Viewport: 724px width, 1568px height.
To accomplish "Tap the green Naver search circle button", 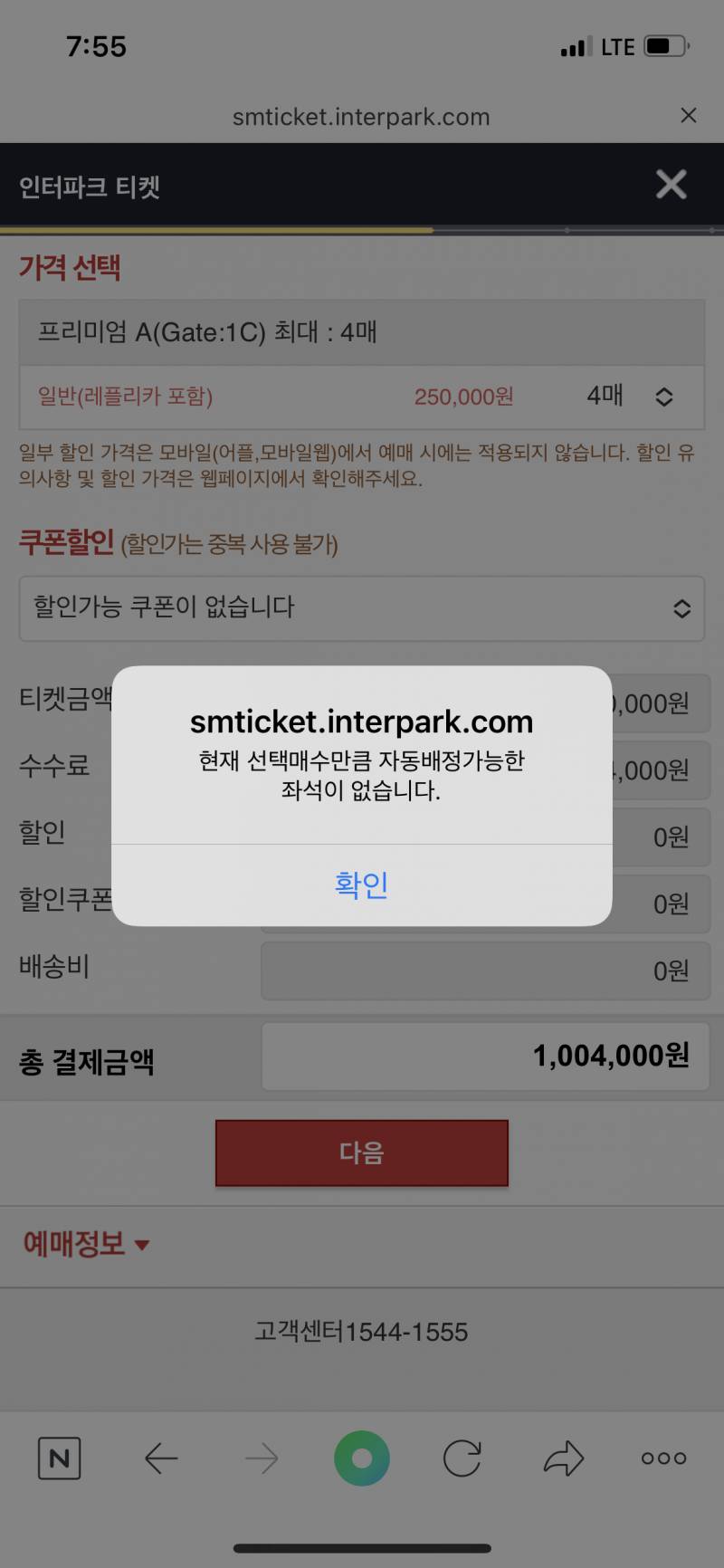I will point(361,1458).
